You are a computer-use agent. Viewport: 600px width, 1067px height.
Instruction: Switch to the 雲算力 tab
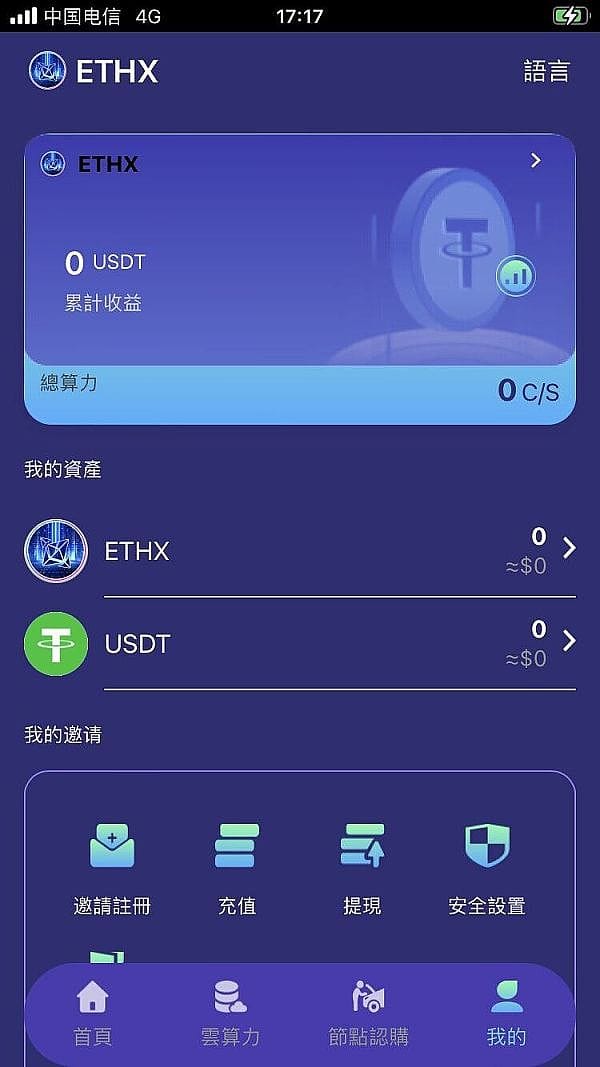[x=231, y=1012]
